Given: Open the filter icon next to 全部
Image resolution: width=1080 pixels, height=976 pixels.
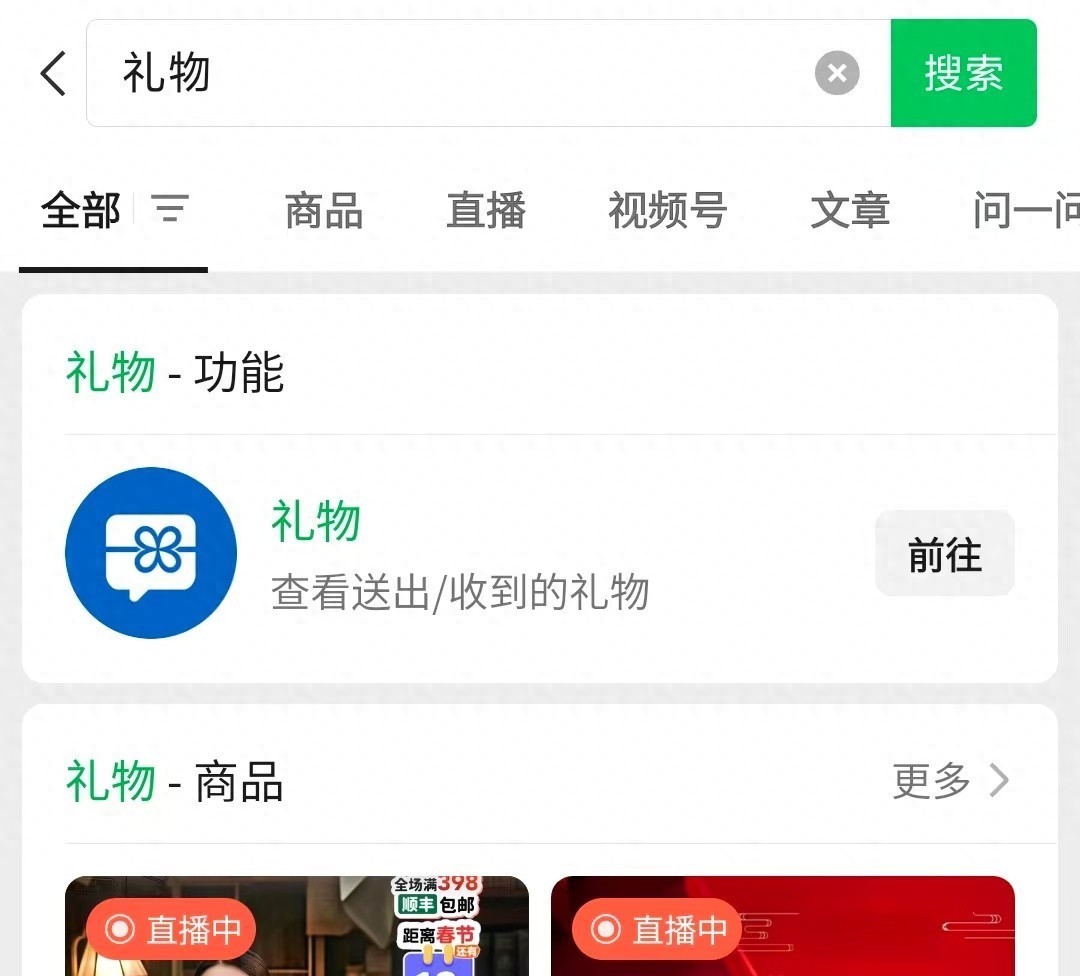Looking at the screenshot, I should tap(170, 209).
